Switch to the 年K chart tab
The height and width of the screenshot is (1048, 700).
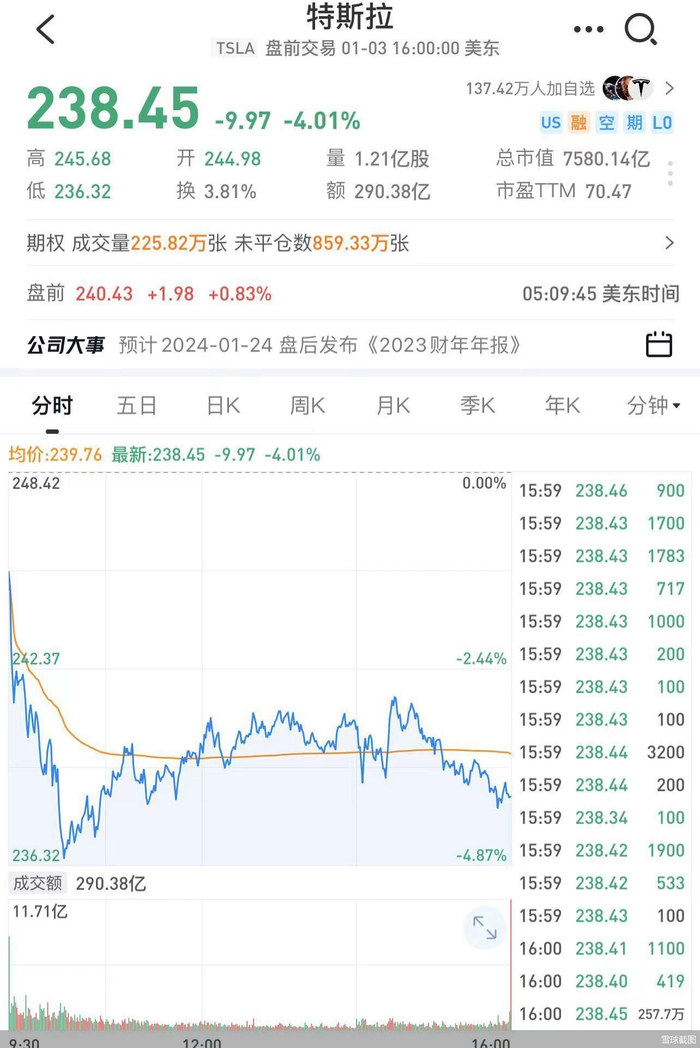click(x=562, y=406)
